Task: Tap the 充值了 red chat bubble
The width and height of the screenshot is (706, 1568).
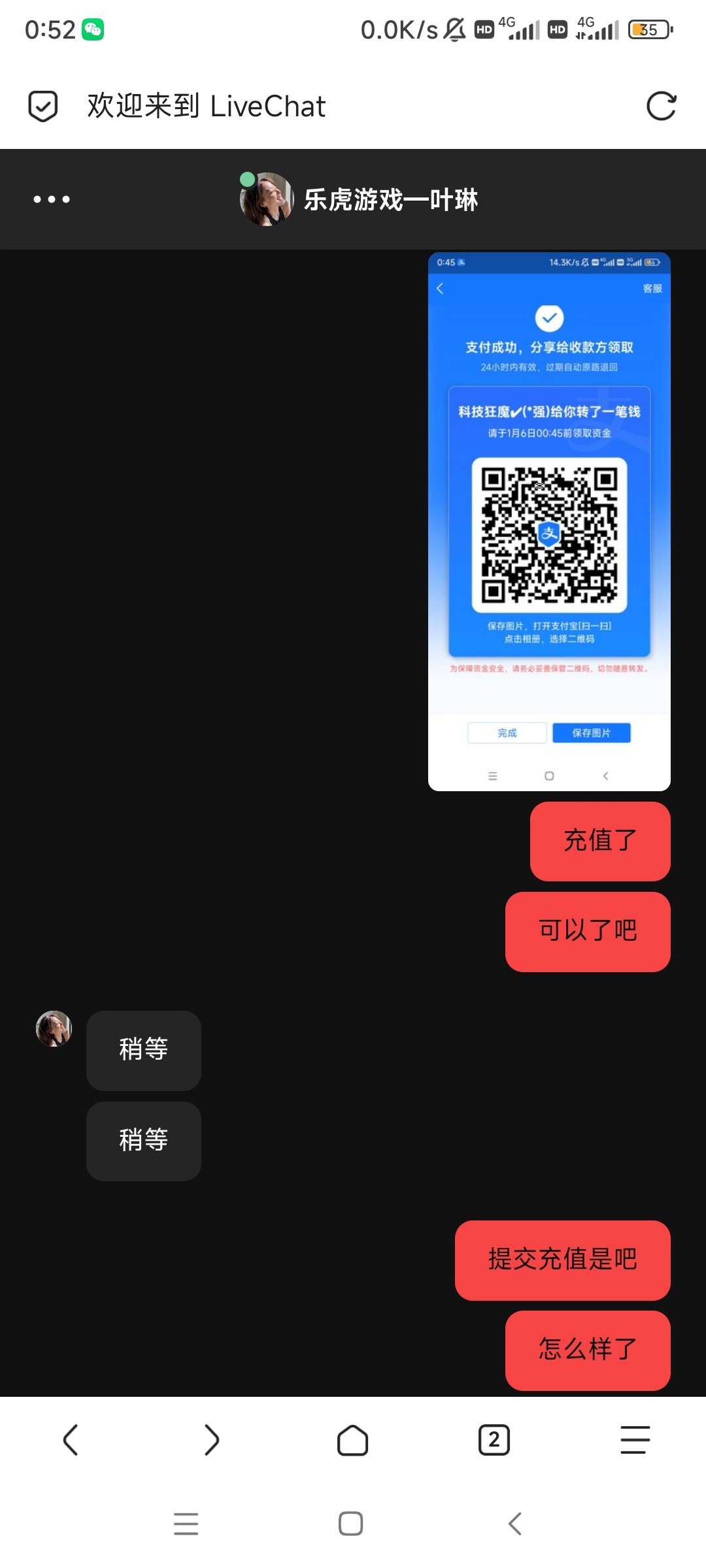Action: 599,841
